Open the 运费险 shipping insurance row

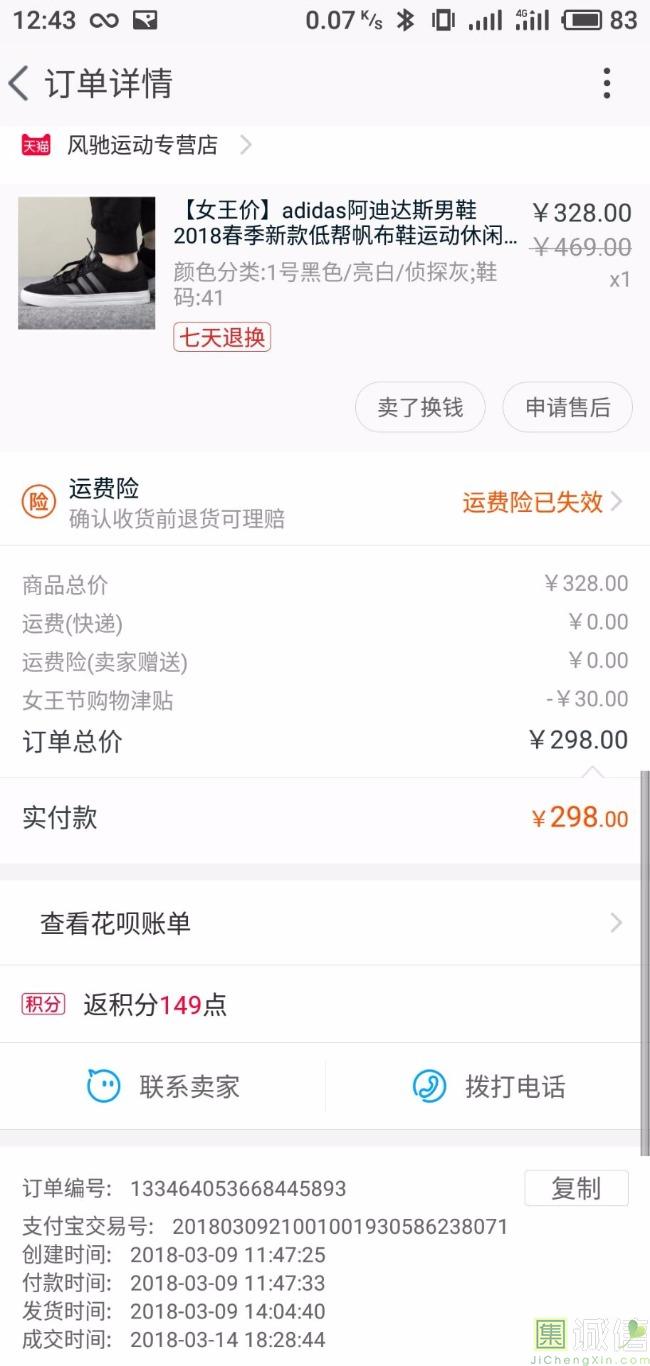pyautogui.click(x=325, y=502)
